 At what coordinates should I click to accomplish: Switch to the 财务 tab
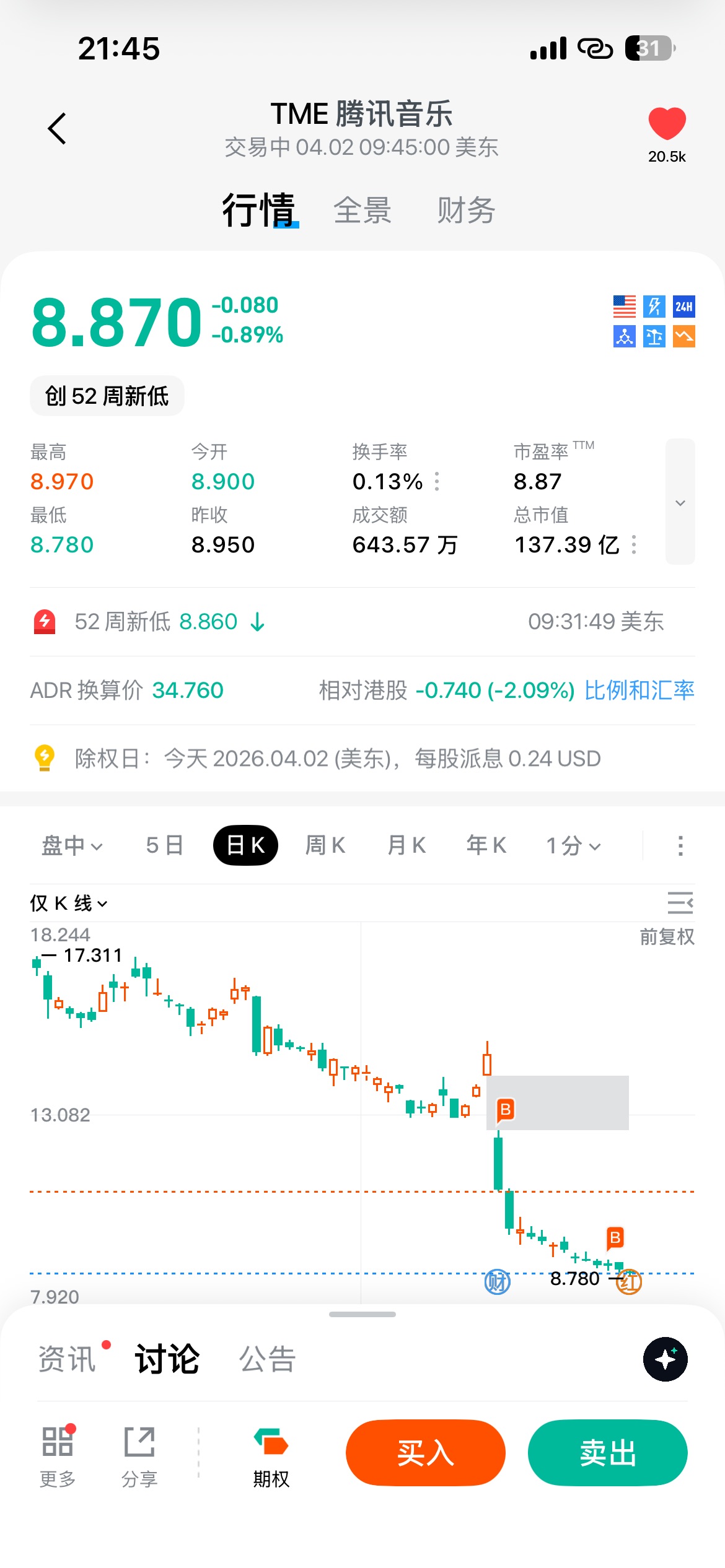[466, 211]
